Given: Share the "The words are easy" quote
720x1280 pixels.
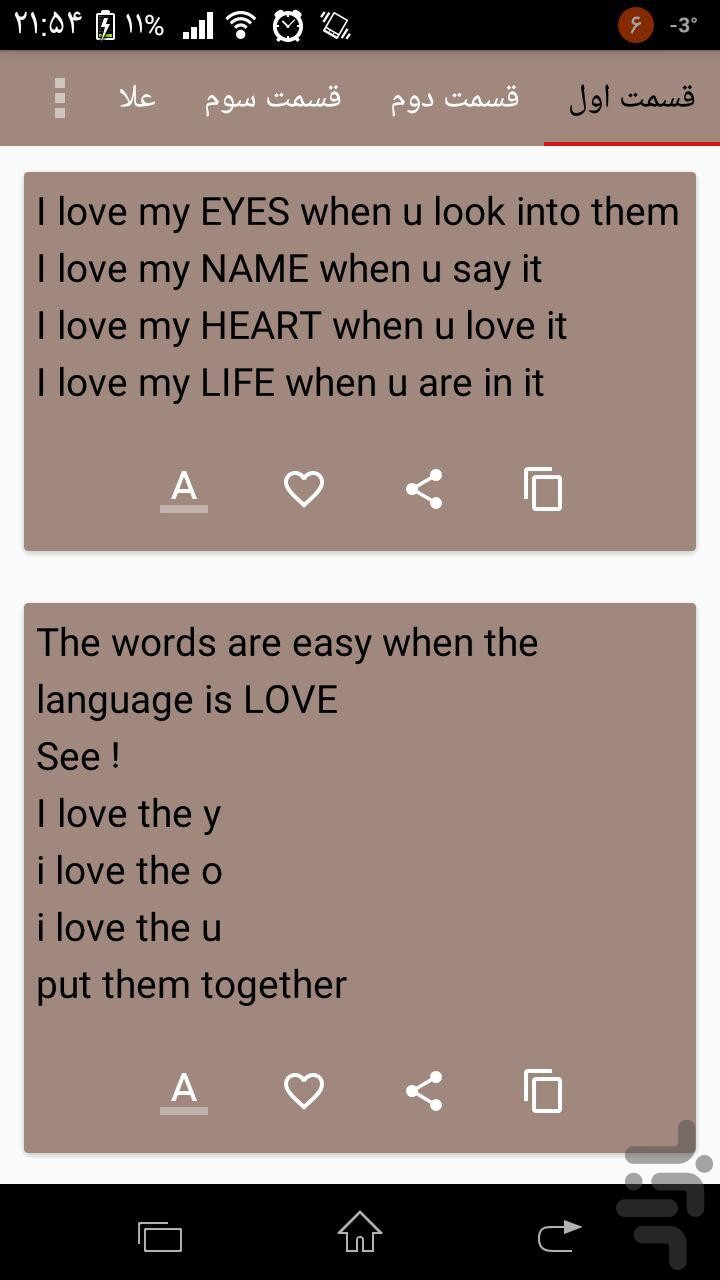Looking at the screenshot, I should click(x=424, y=1091).
